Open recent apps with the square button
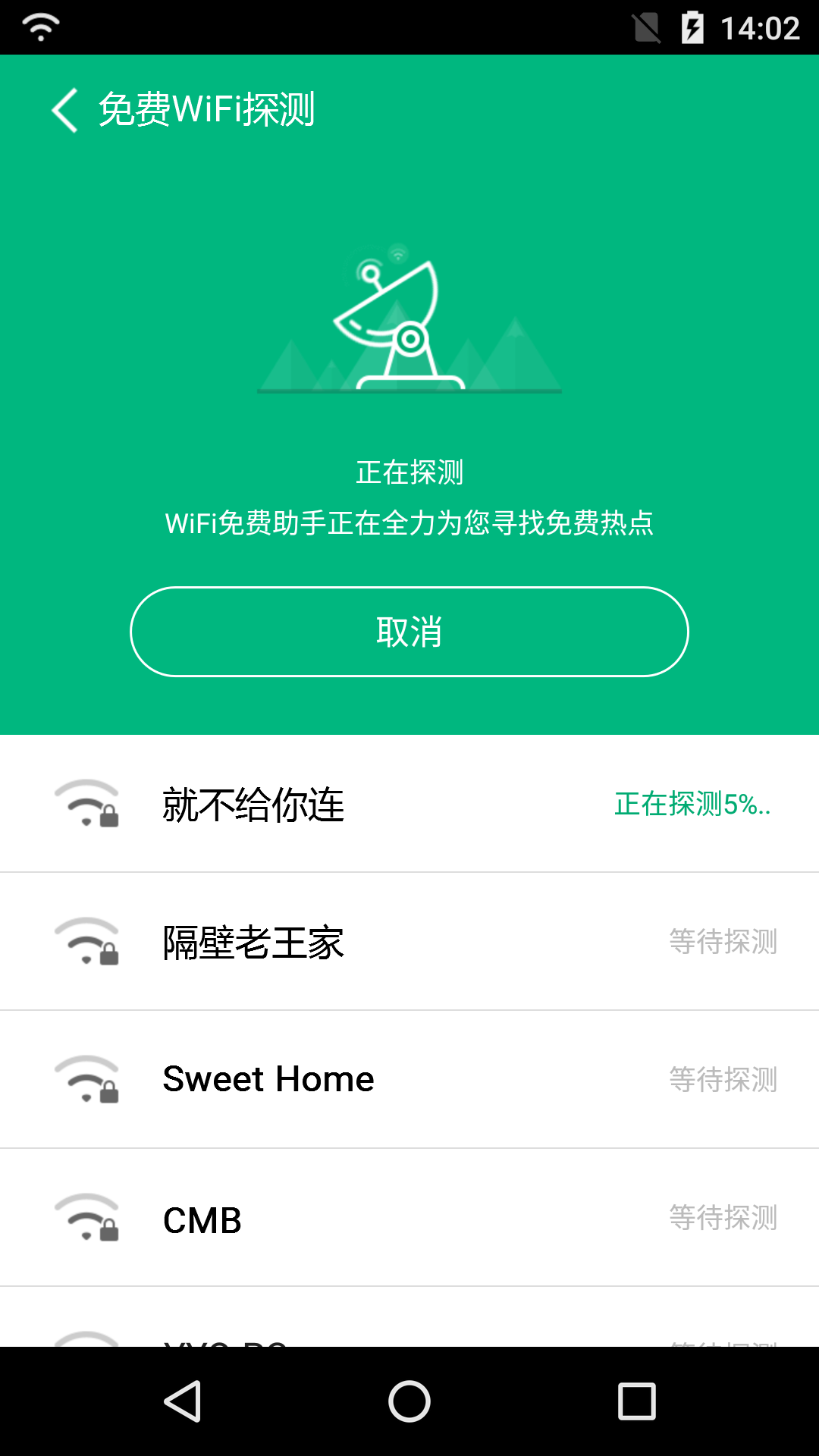This screenshot has width=819, height=1456. click(x=637, y=1400)
